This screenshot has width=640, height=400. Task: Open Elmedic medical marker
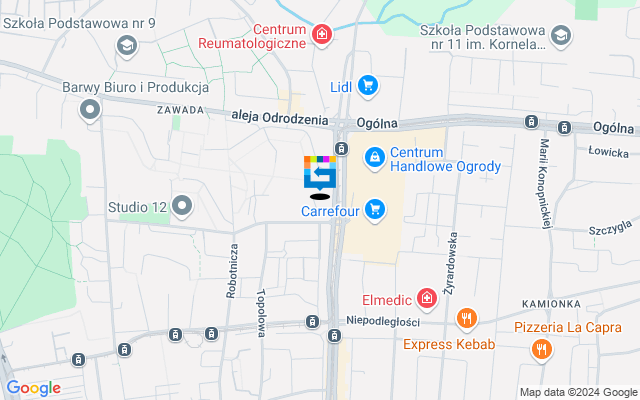[x=427, y=297]
